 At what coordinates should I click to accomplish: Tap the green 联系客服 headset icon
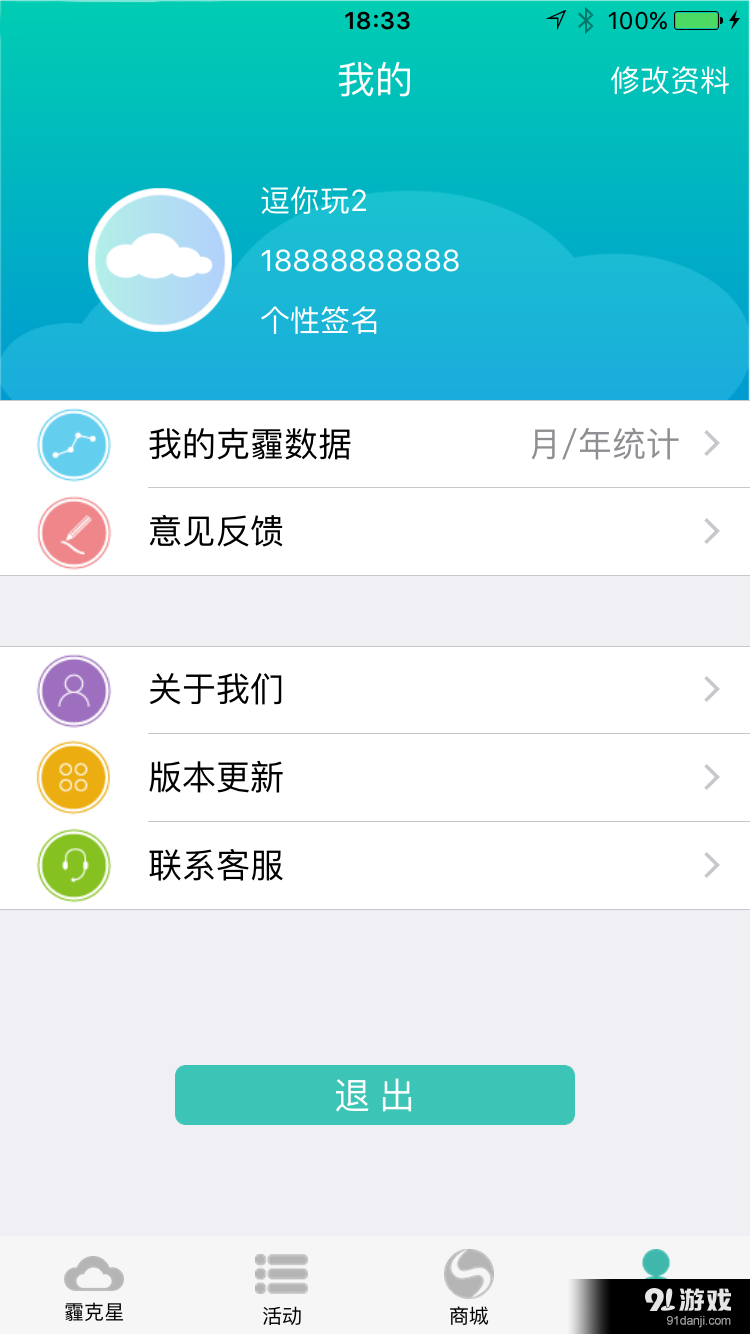coord(74,865)
